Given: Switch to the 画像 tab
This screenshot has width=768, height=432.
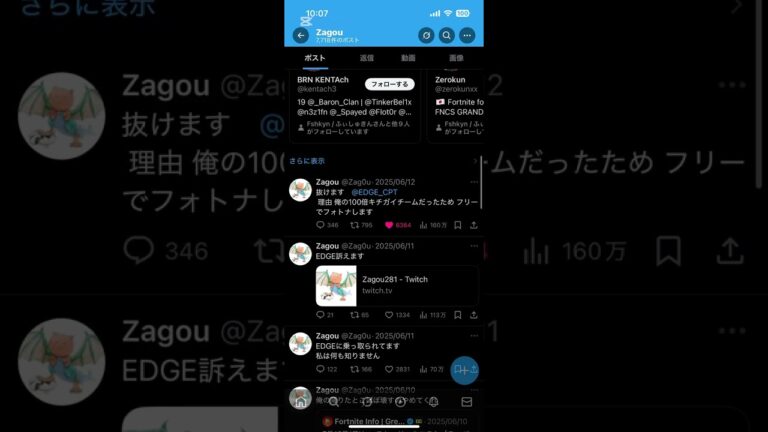Looking at the screenshot, I should pos(456,58).
